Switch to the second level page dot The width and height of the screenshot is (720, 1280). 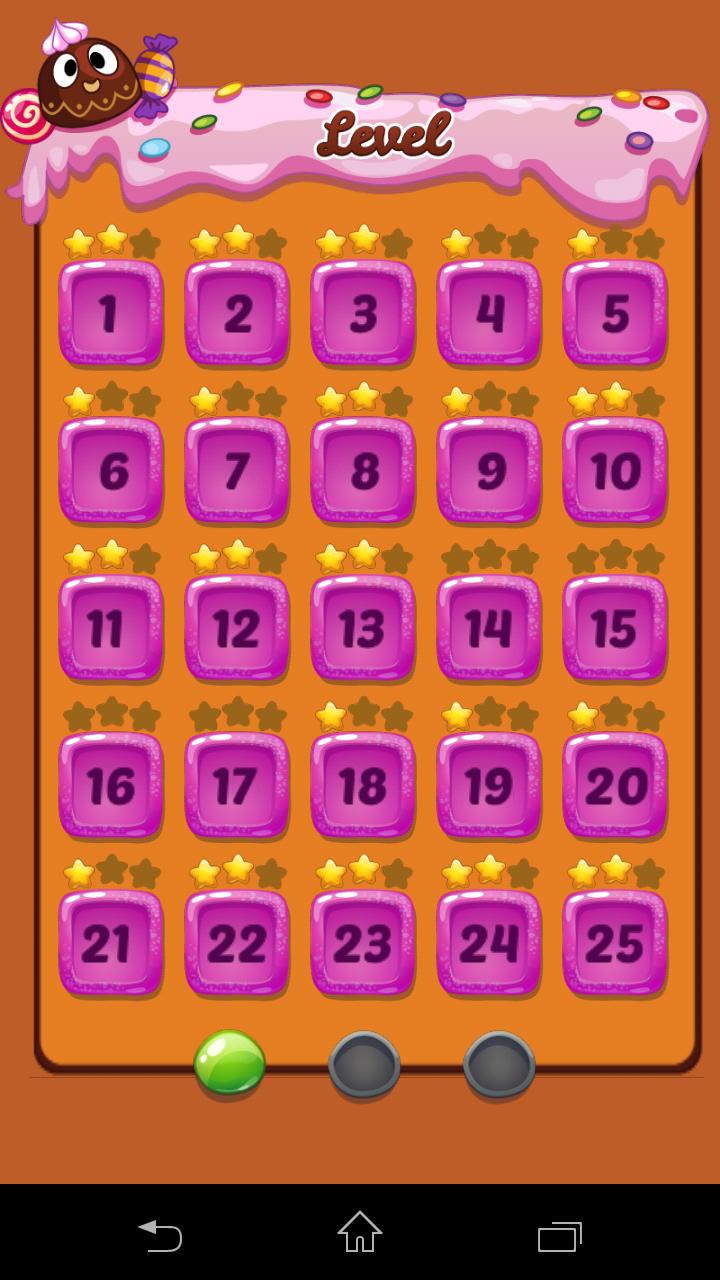coord(365,1063)
